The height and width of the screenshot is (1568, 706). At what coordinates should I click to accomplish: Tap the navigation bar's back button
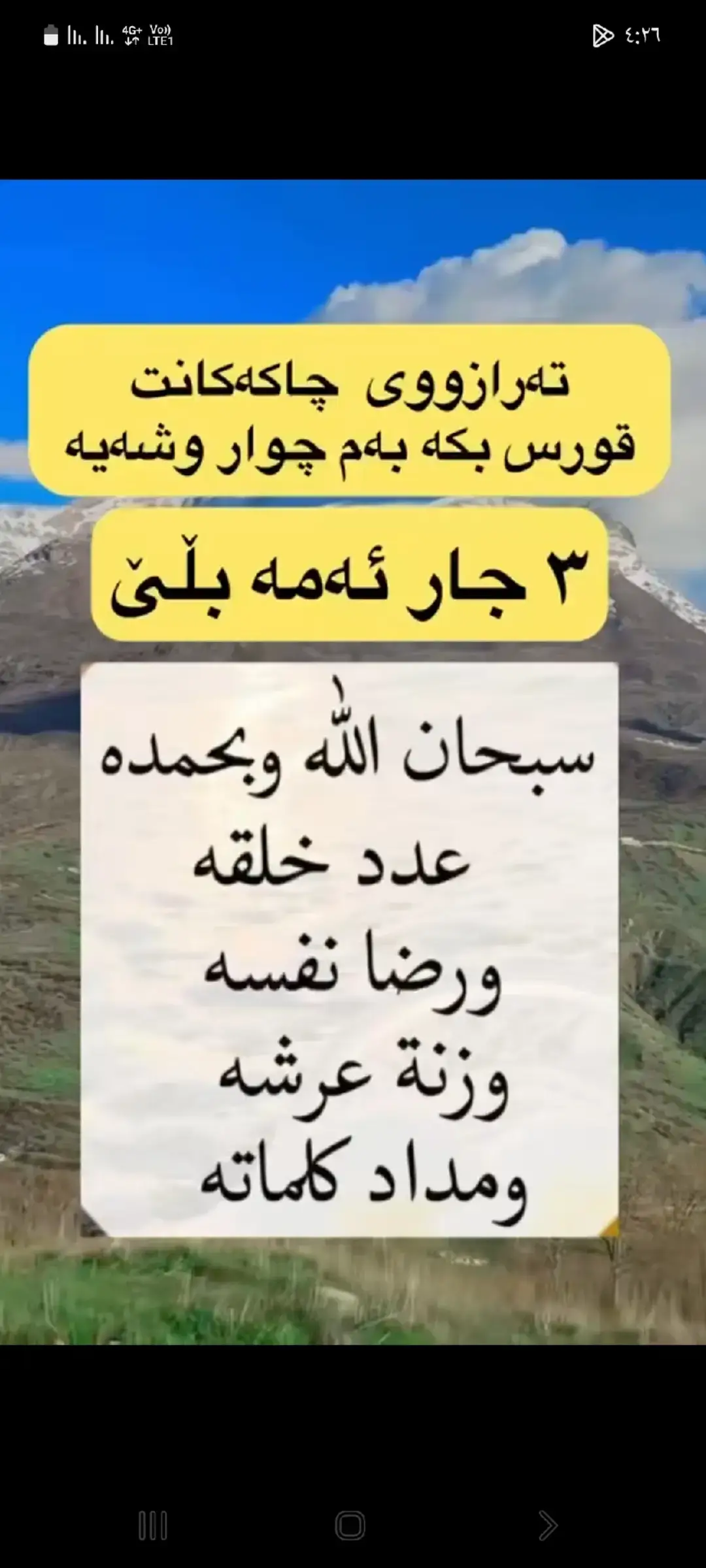548,1526
